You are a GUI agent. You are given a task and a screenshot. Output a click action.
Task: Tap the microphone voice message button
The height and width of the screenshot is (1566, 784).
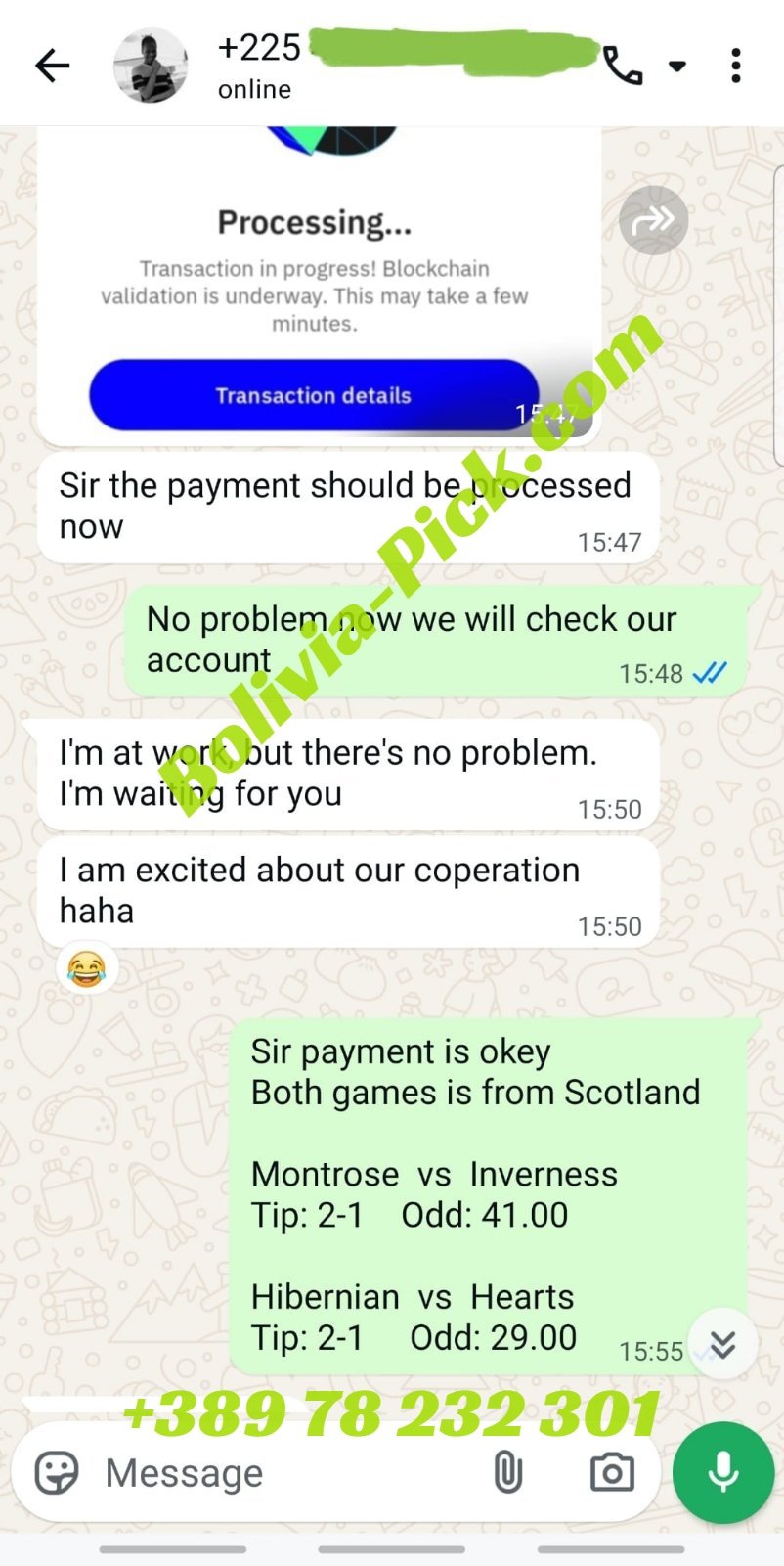pos(723,1472)
